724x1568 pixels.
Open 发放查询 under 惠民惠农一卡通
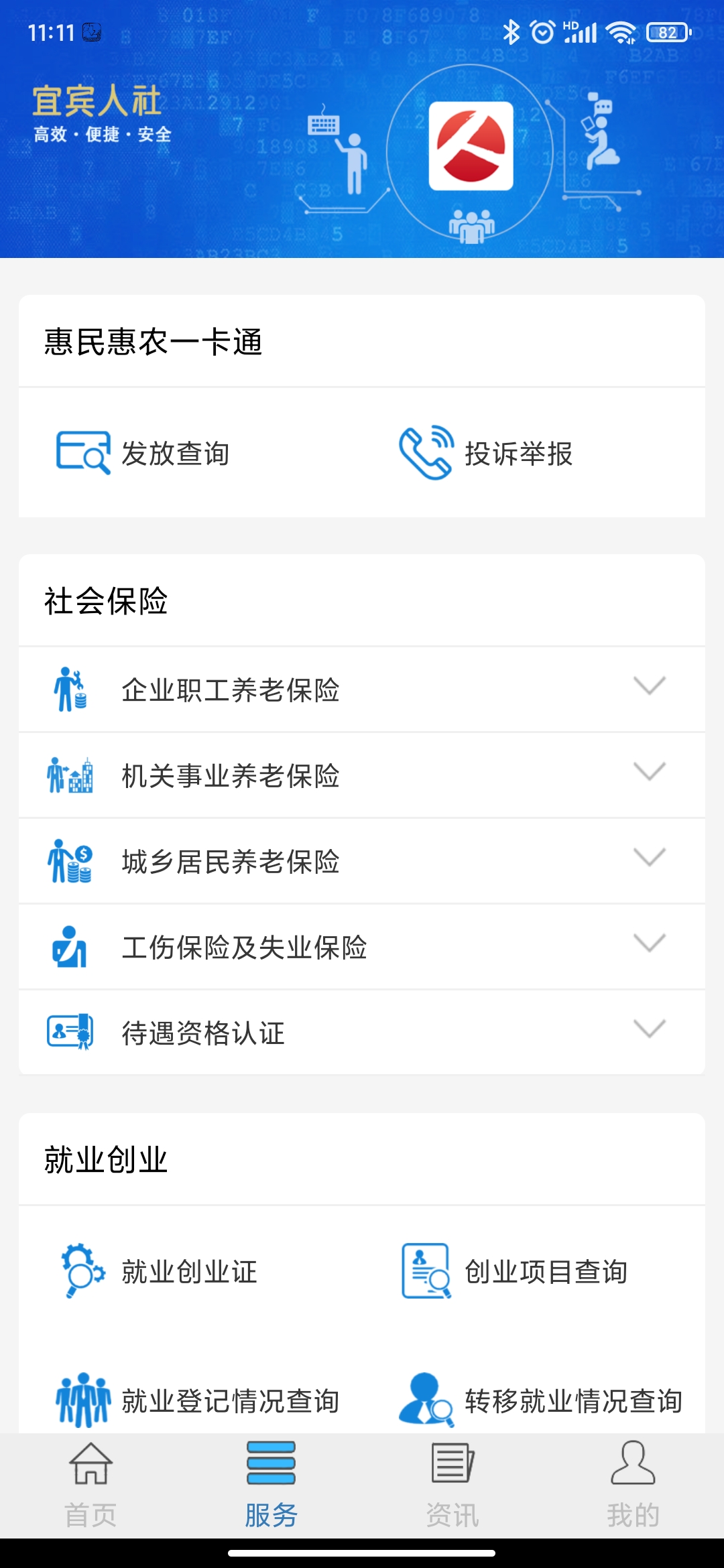144,454
